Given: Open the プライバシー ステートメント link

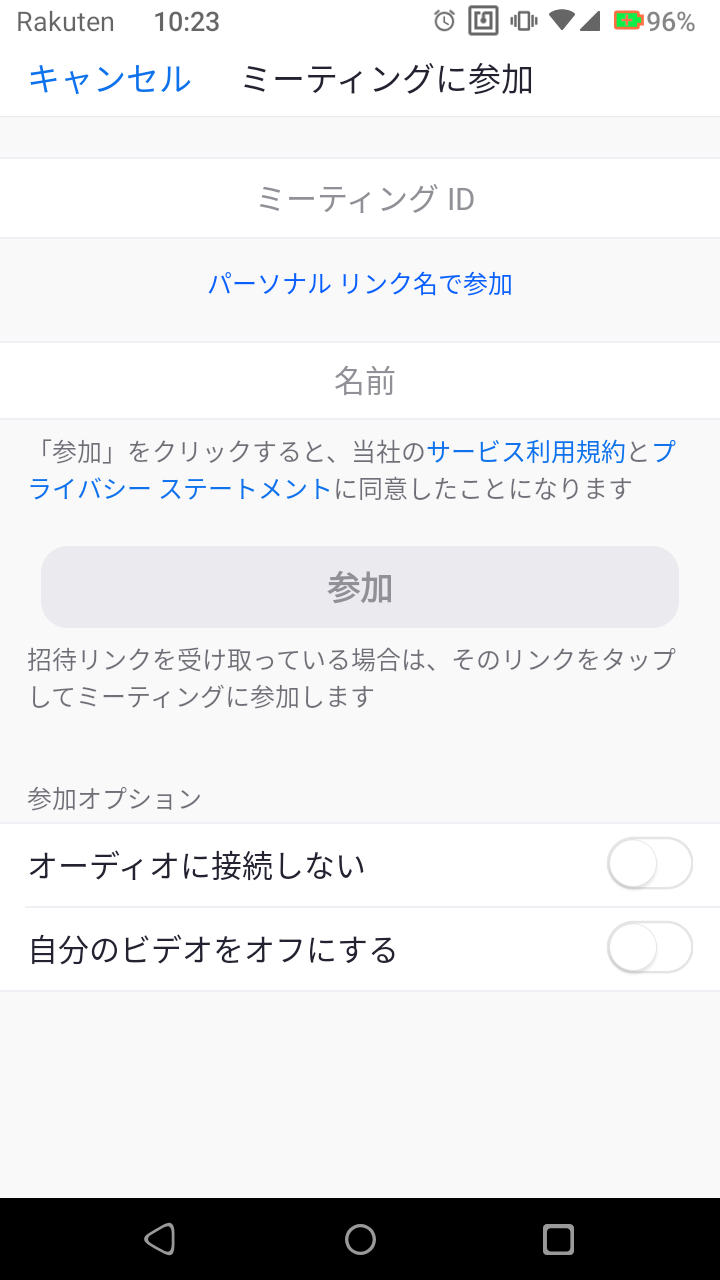Looking at the screenshot, I should pyautogui.click(x=180, y=489).
